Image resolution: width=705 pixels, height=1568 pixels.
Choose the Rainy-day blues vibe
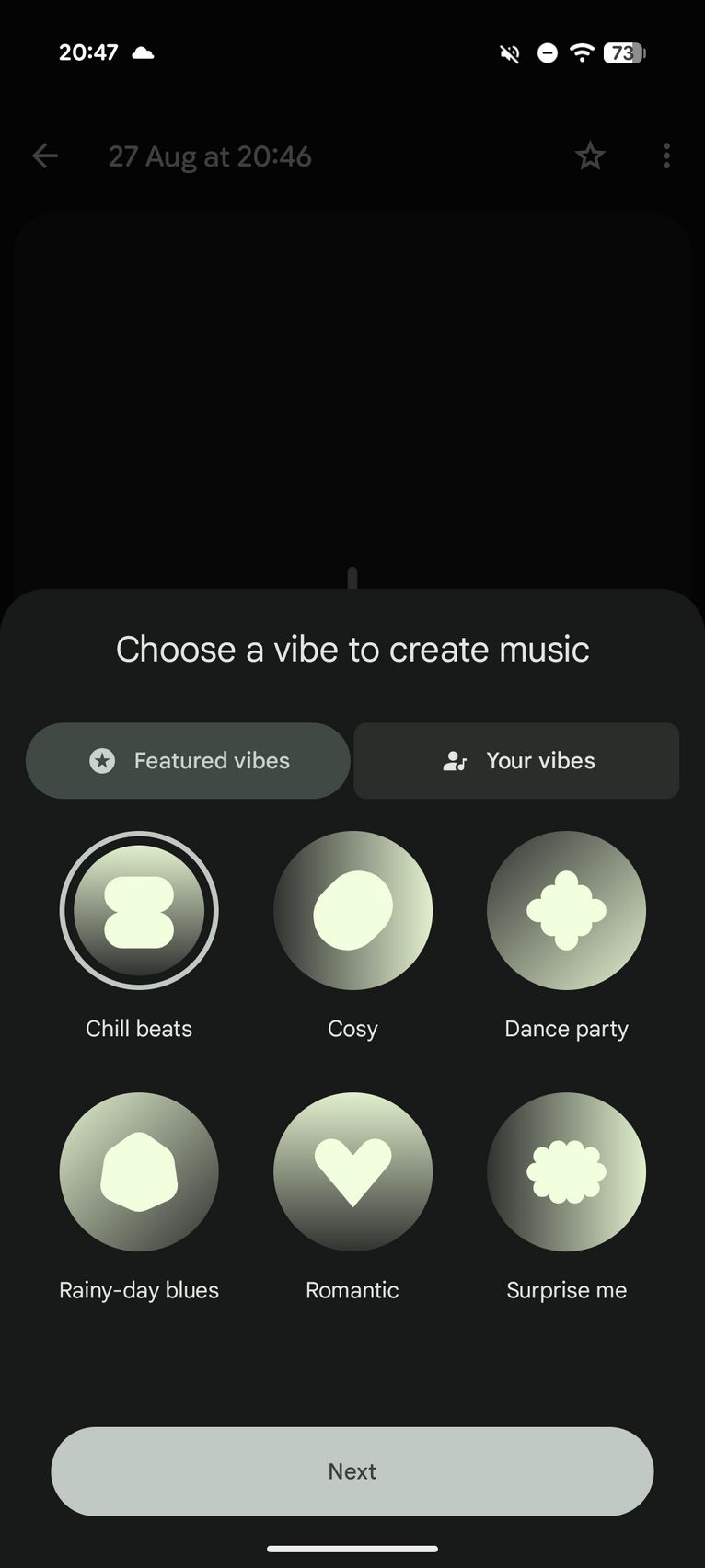pos(139,1171)
